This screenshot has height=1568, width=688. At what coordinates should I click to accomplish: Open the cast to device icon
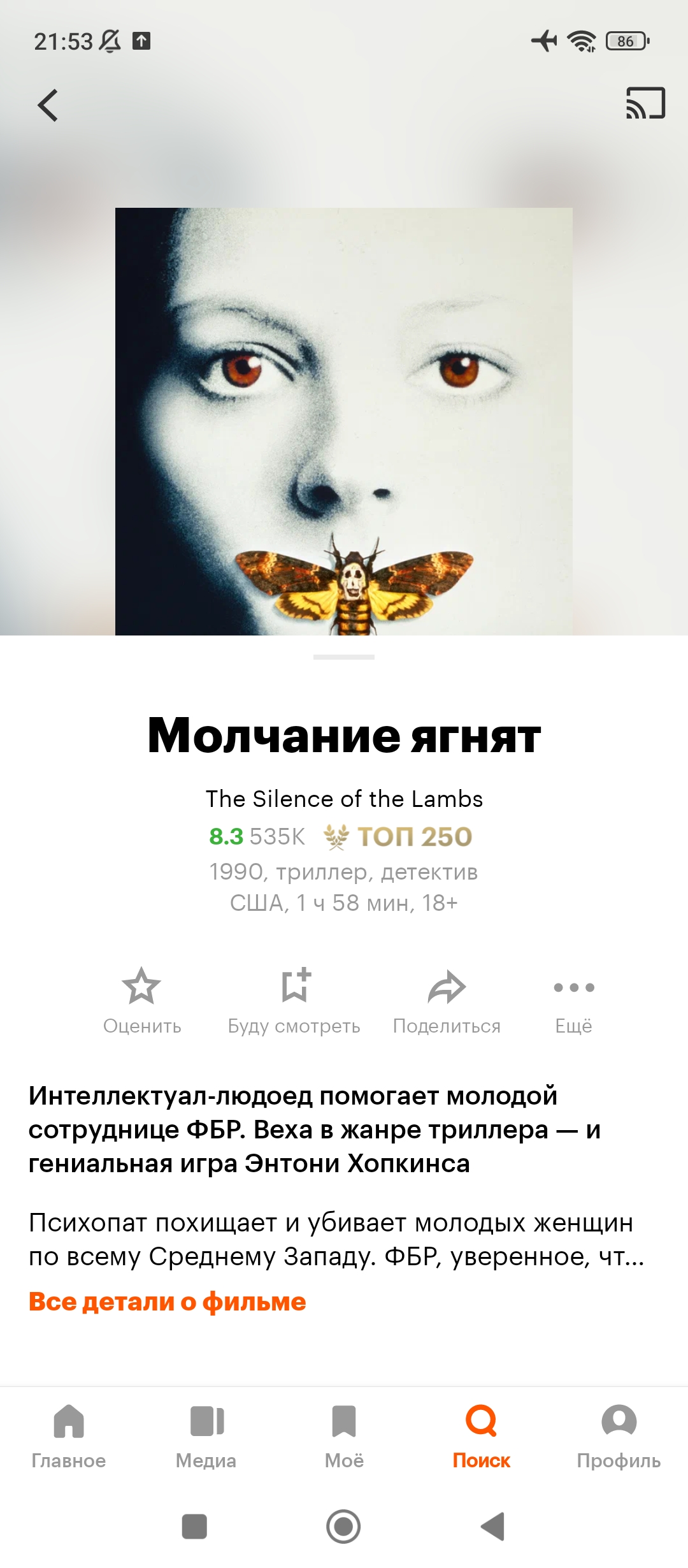click(645, 103)
